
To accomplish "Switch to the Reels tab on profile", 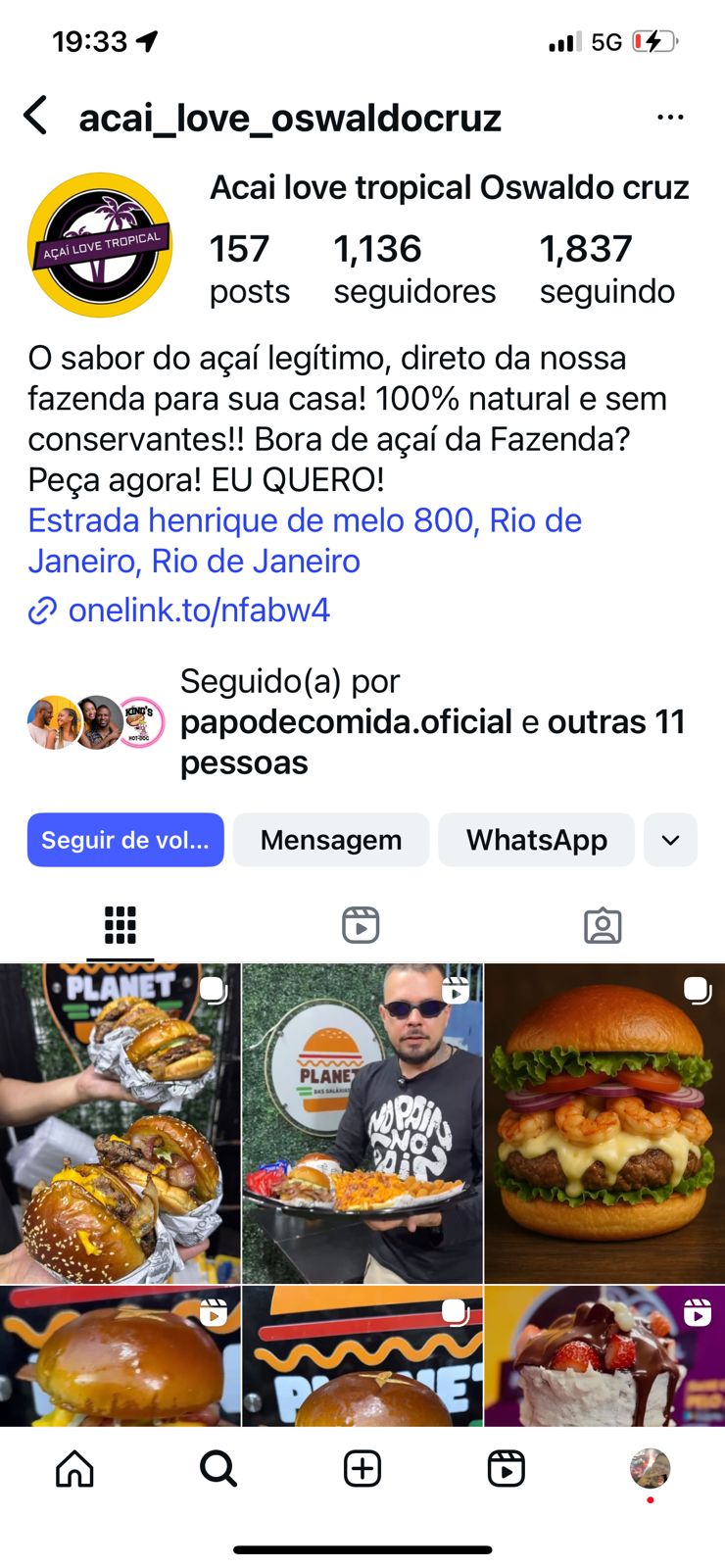I will click(x=361, y=925).
